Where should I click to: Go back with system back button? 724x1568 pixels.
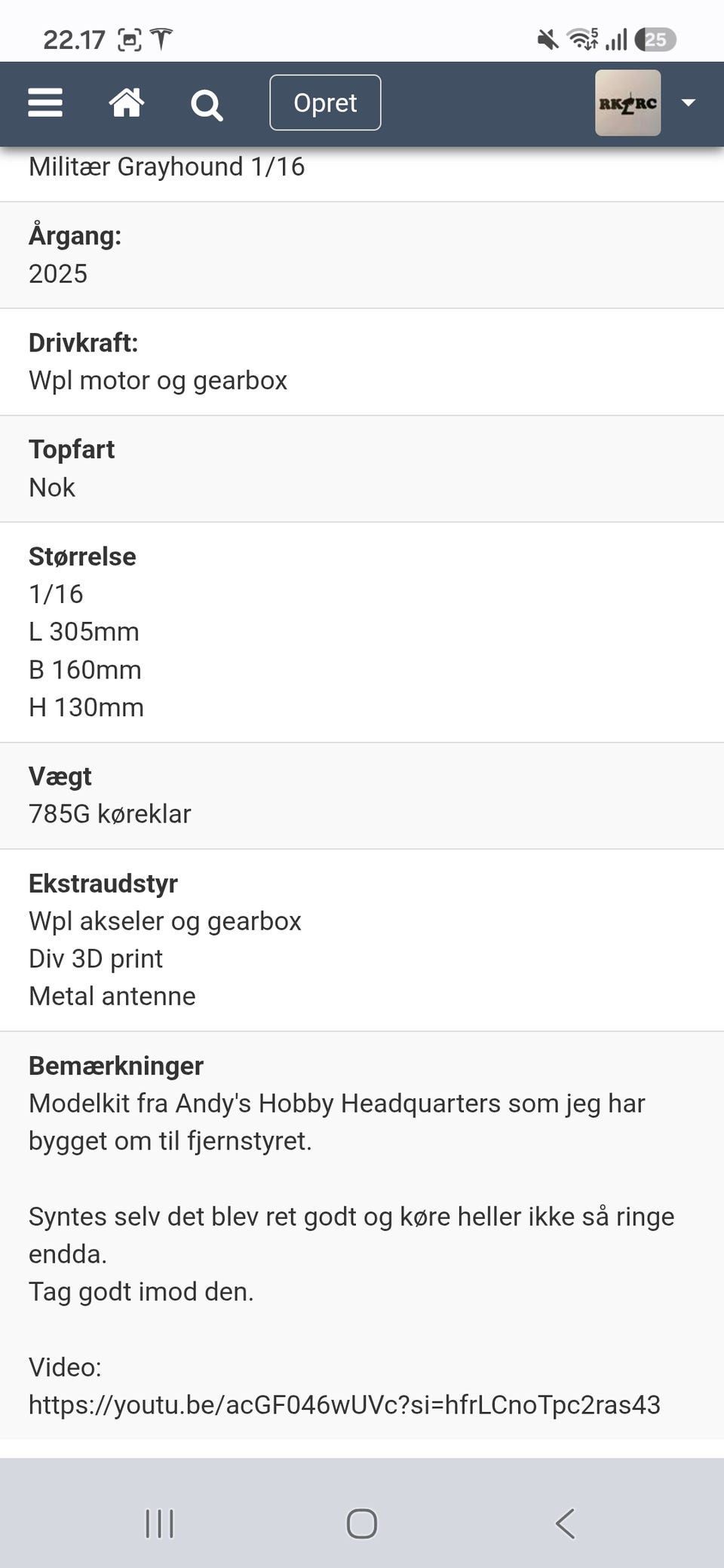pos(565,1523)
